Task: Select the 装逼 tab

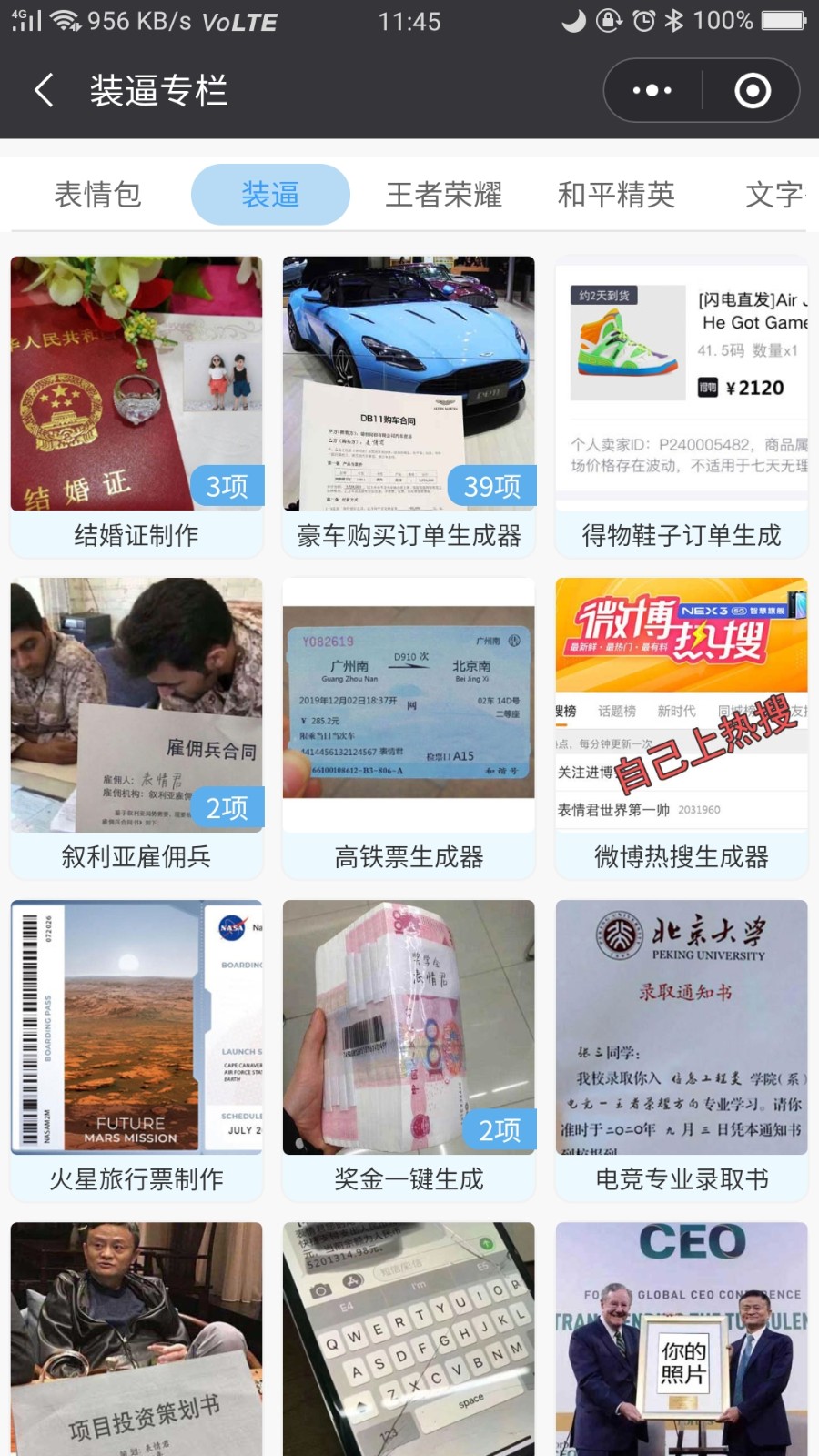Action: (270, 195)
